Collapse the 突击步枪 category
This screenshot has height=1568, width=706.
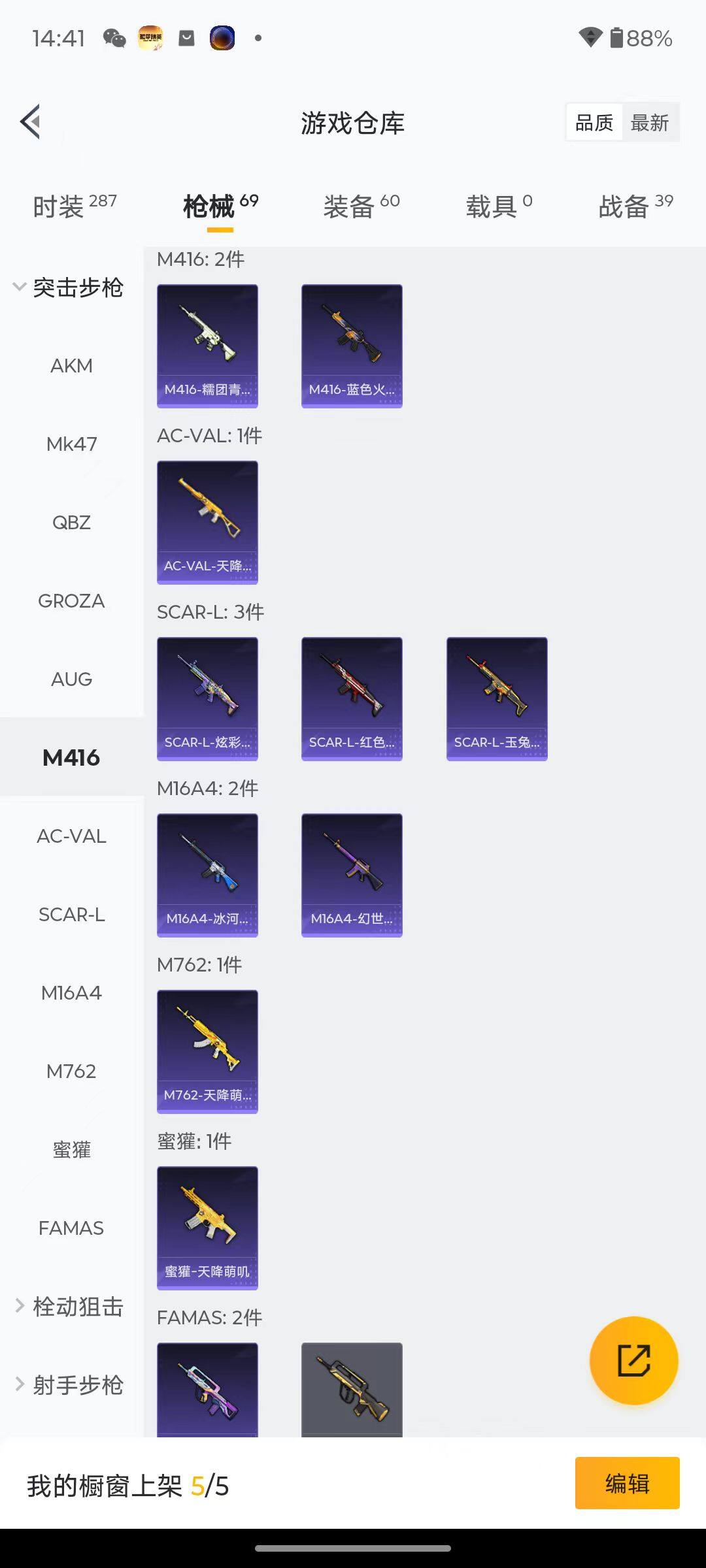tap(69, 287)
